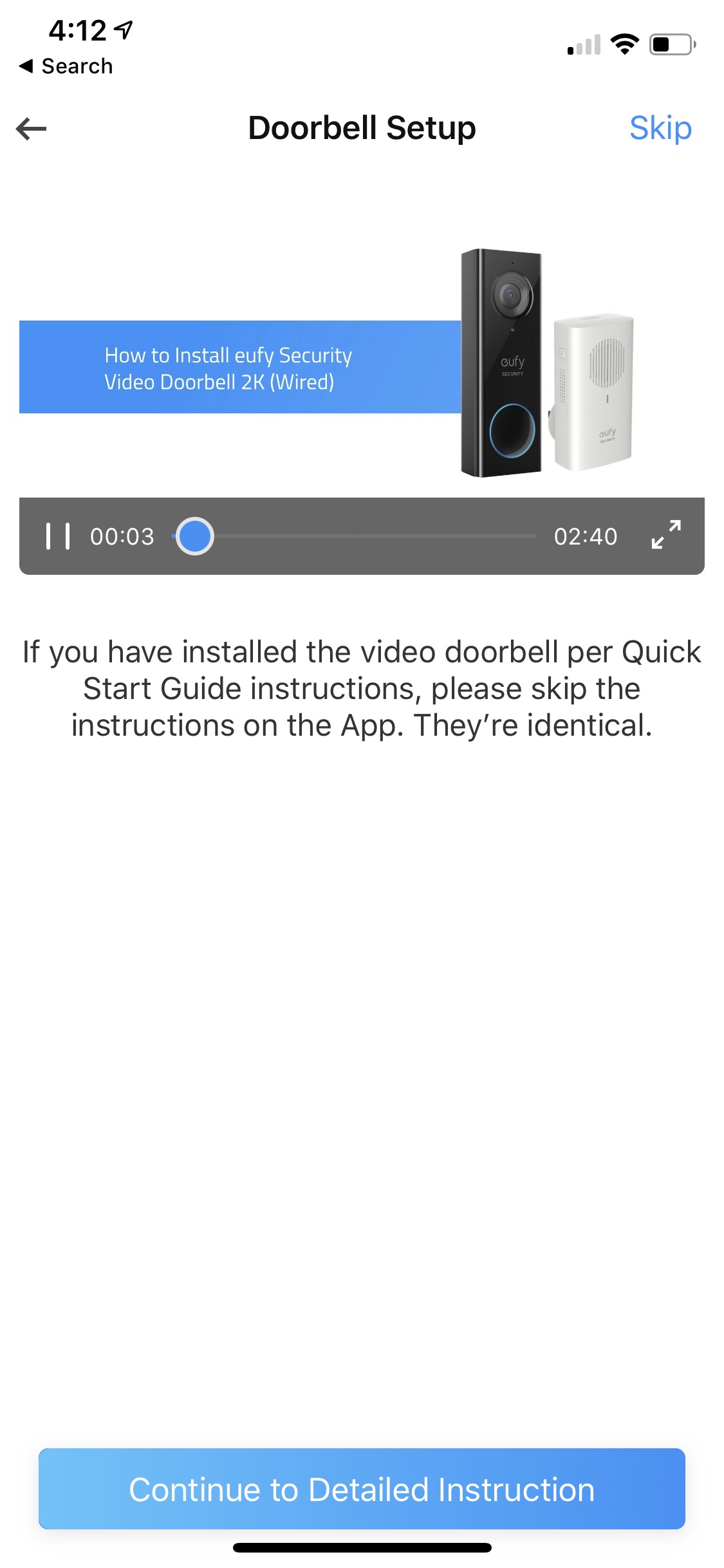Tap the eufy doorbell install video
Screen dimensions: 724x1568
(x=362, y=364)
